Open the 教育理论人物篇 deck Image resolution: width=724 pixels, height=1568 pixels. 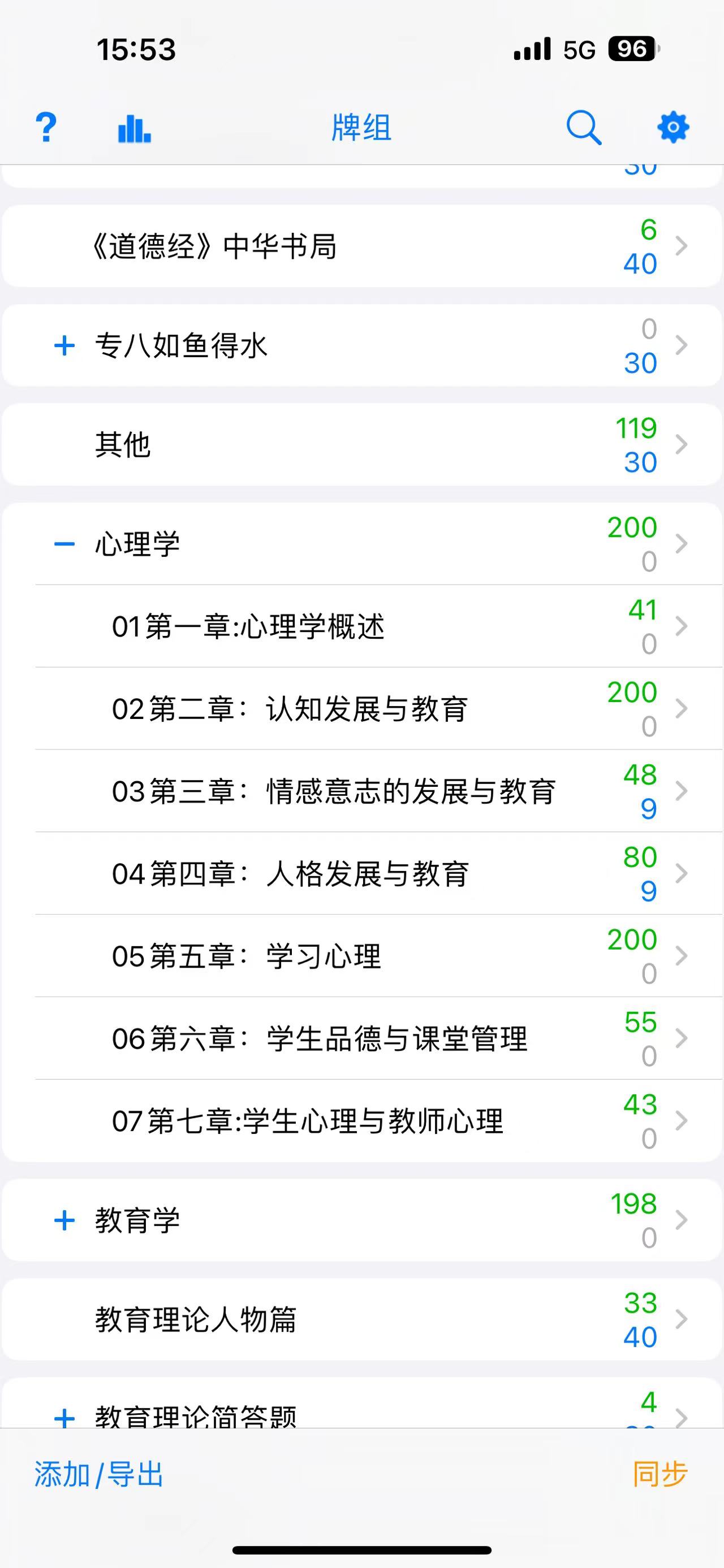click(196, 1320)
